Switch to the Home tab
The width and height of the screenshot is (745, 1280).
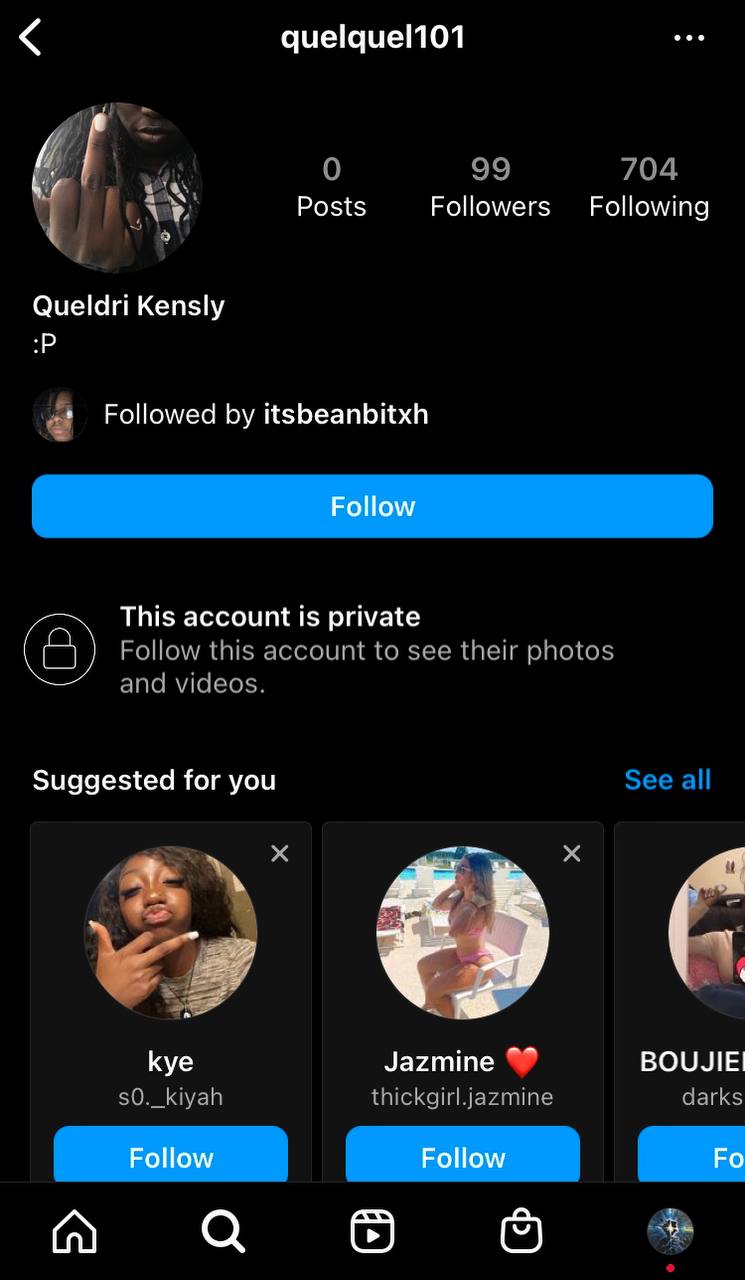75,1232
